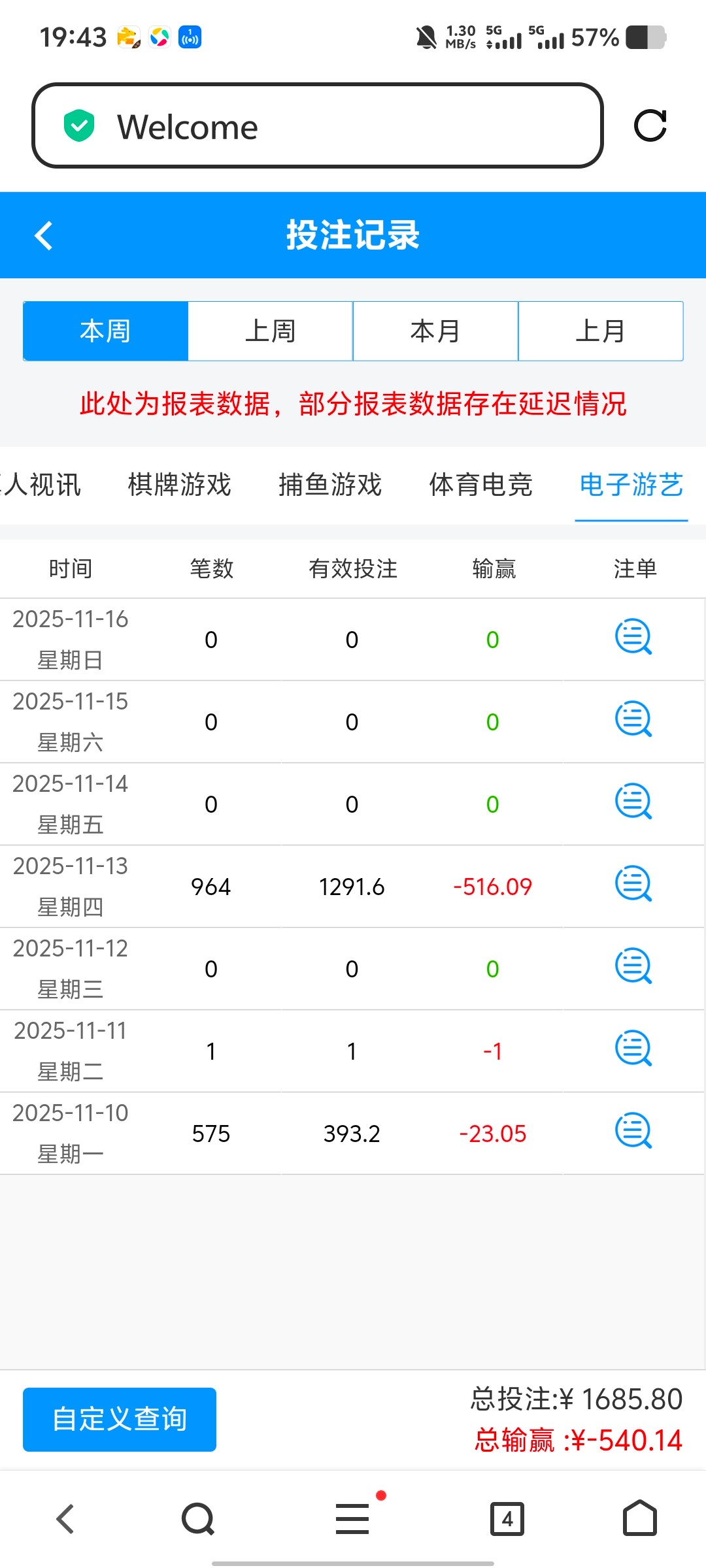The width and height of the screenshot is (706, 1568).
Task: Select the 本周 period tab
Action: [106, 331]
